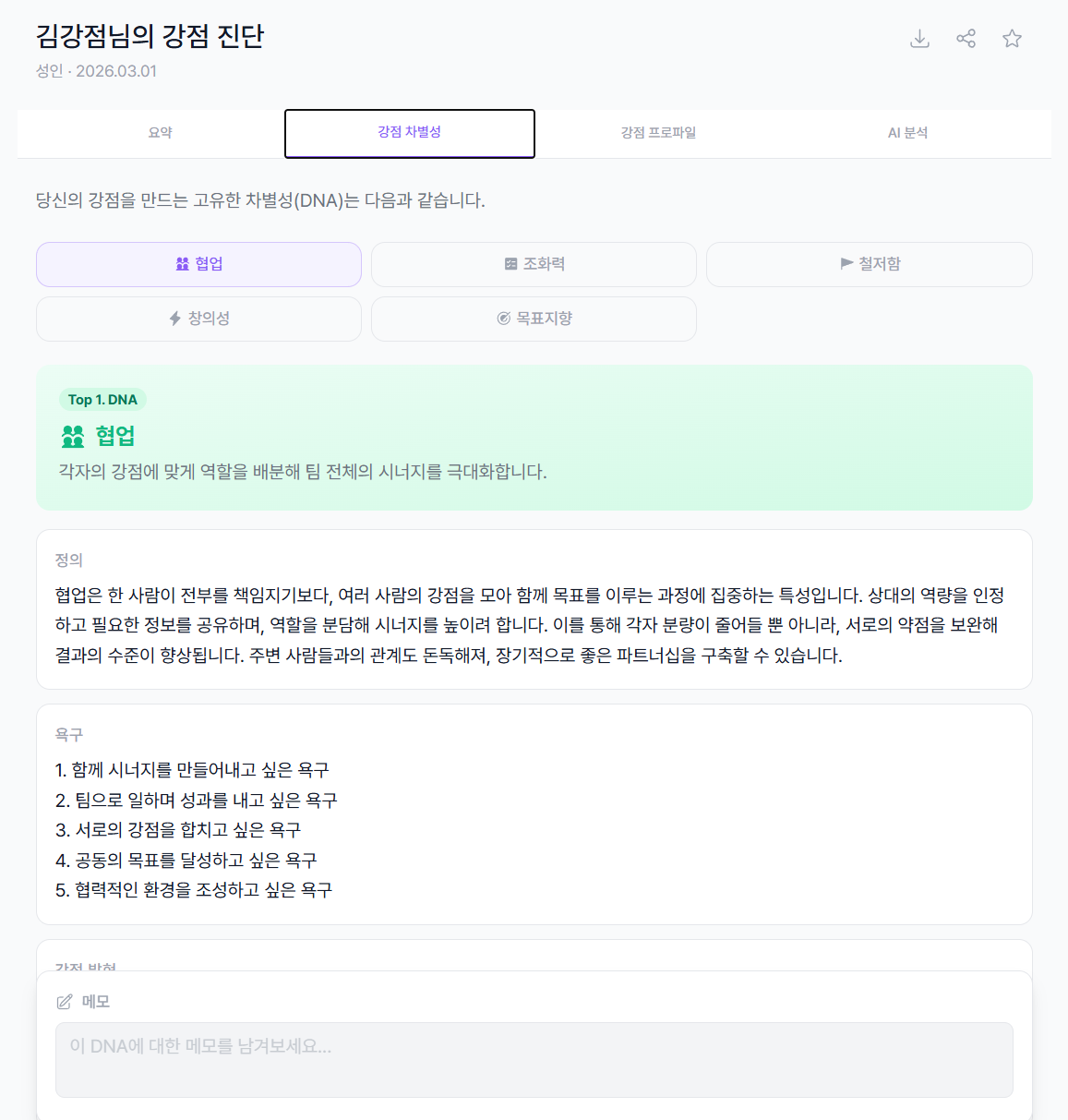This screenshot has height=1120, width=1068.
Task: Download the strength report
Action: (919, 38)
